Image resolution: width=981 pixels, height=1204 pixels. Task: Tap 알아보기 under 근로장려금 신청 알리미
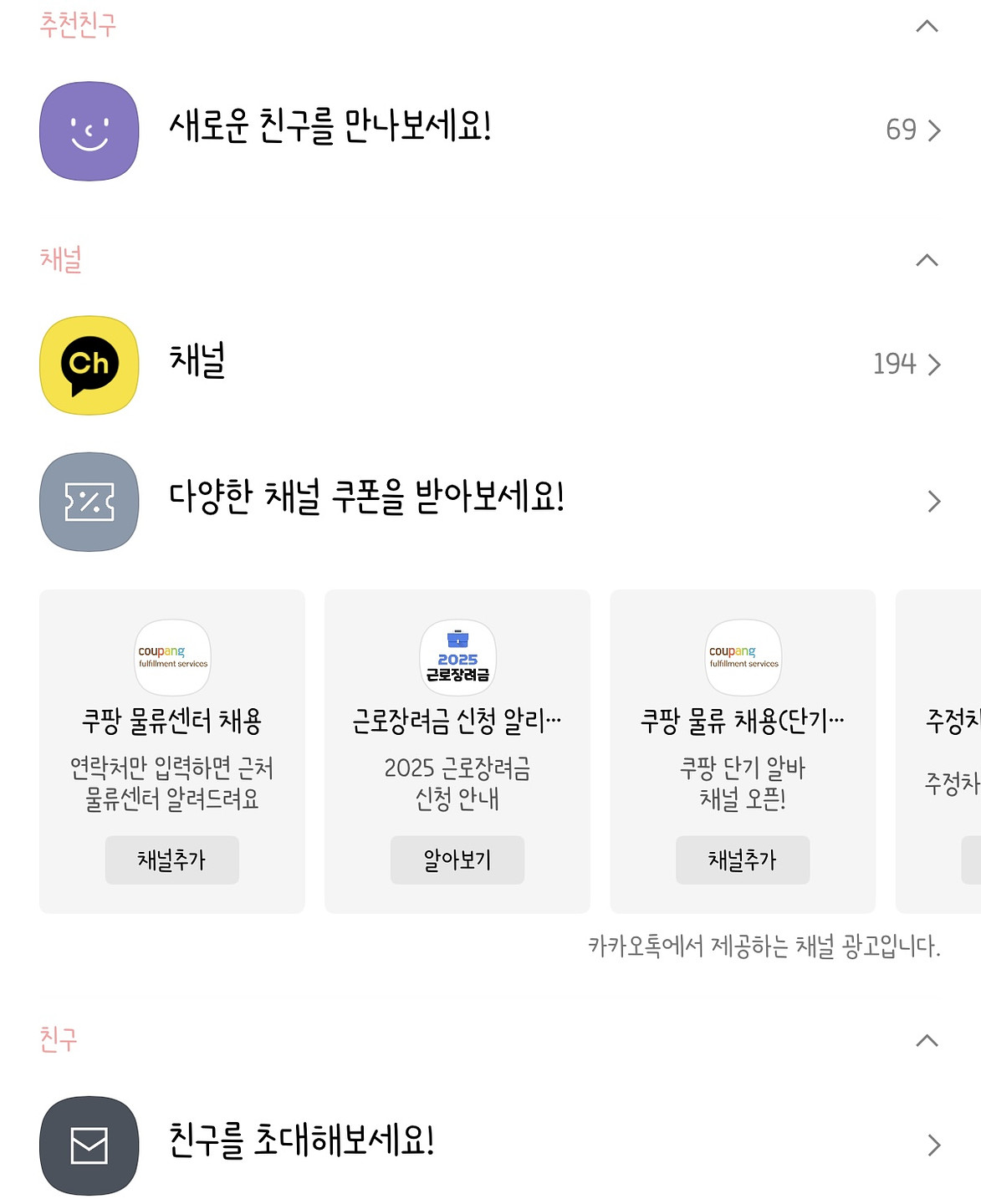click(x=457, y=860)
